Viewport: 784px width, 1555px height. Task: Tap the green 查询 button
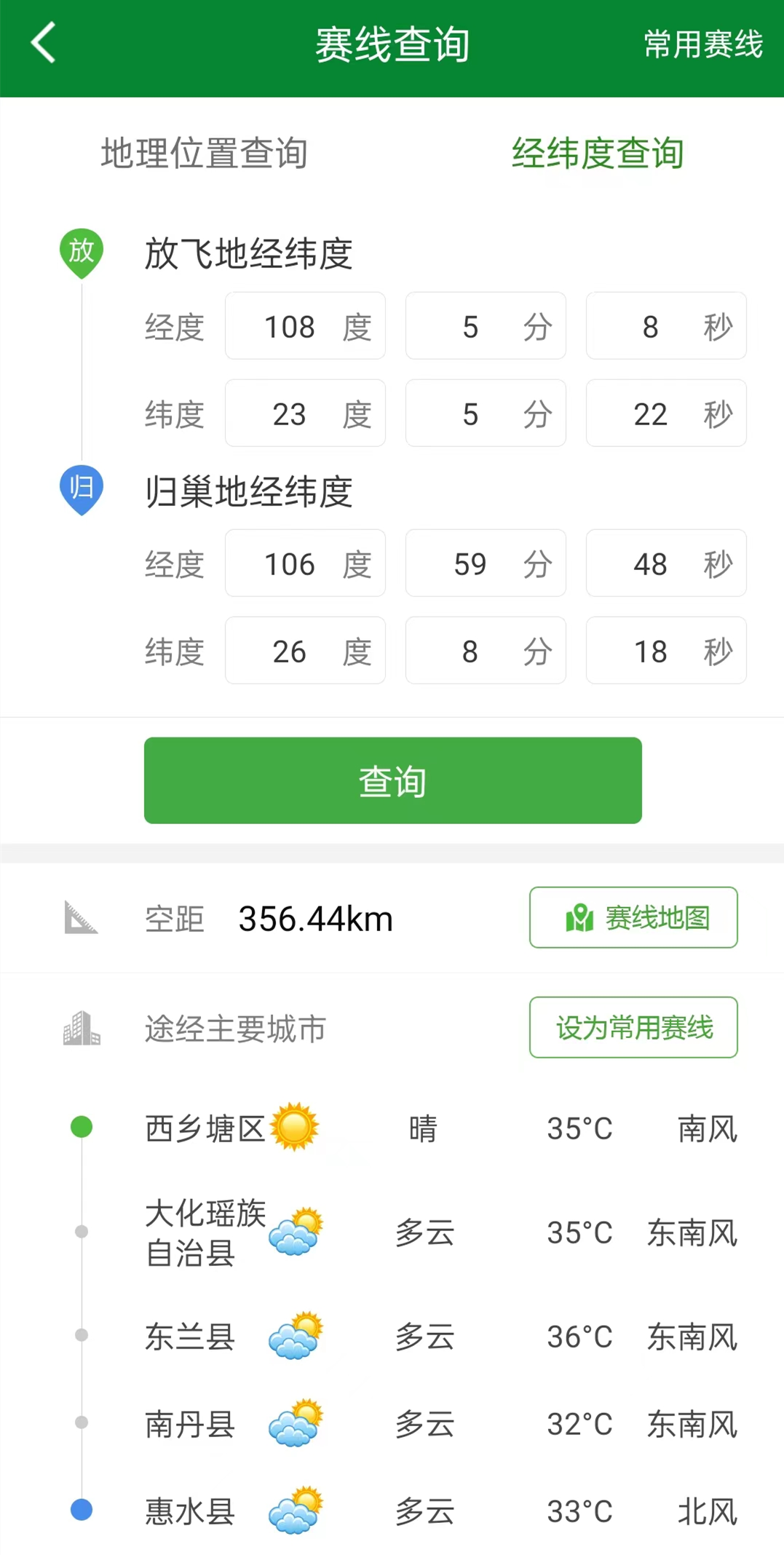[x=392, y=780]
